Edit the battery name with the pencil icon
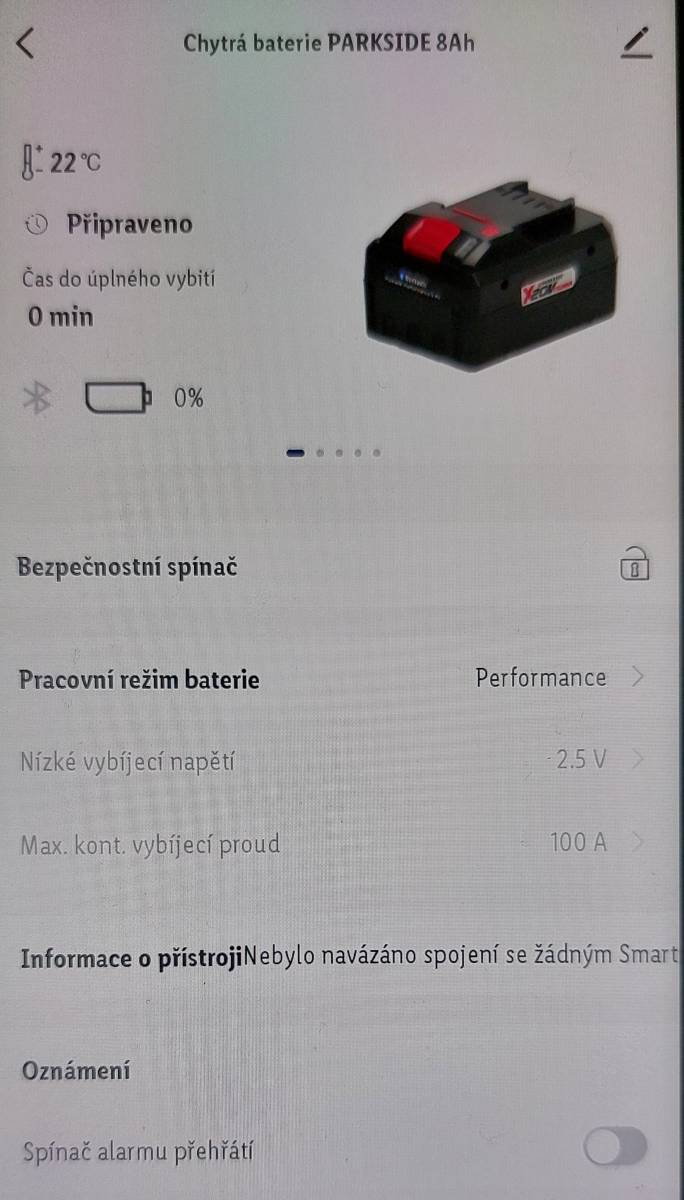The width and height of the screenshot is (684, 1200). tap(636, 43)
